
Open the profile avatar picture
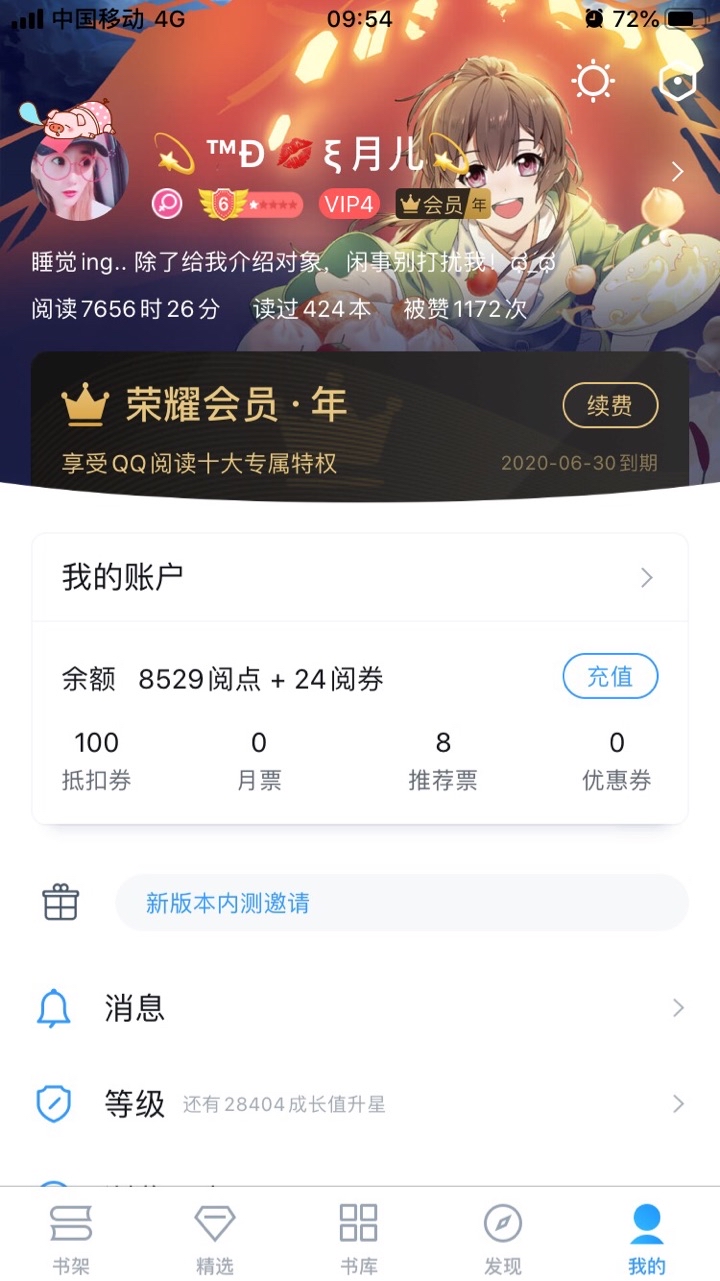coord(80,174)
